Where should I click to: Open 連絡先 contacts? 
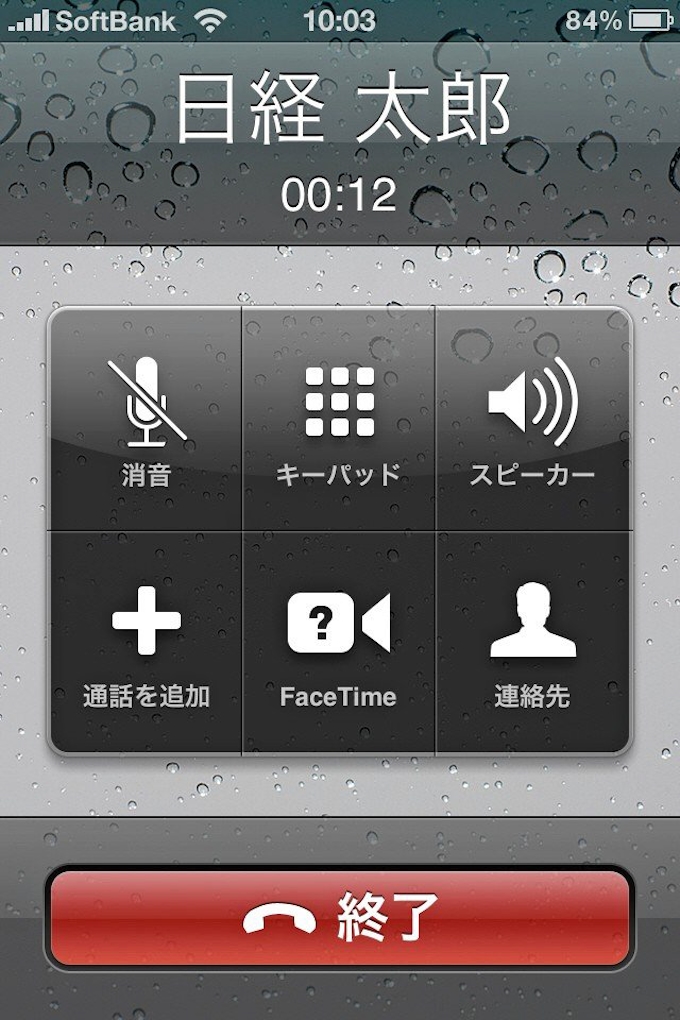[x=533, y=642]
